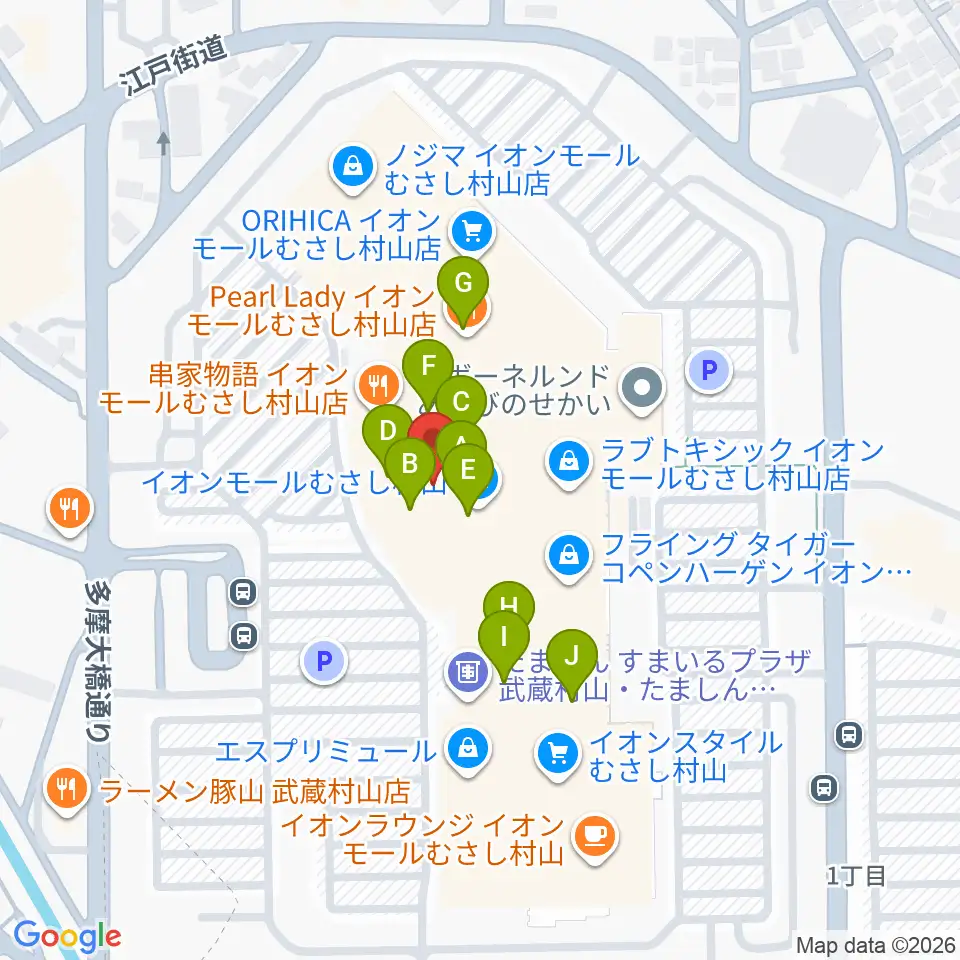Open the green marker D
The width and height of the screenshot is (960, 960).
point(388,433)
